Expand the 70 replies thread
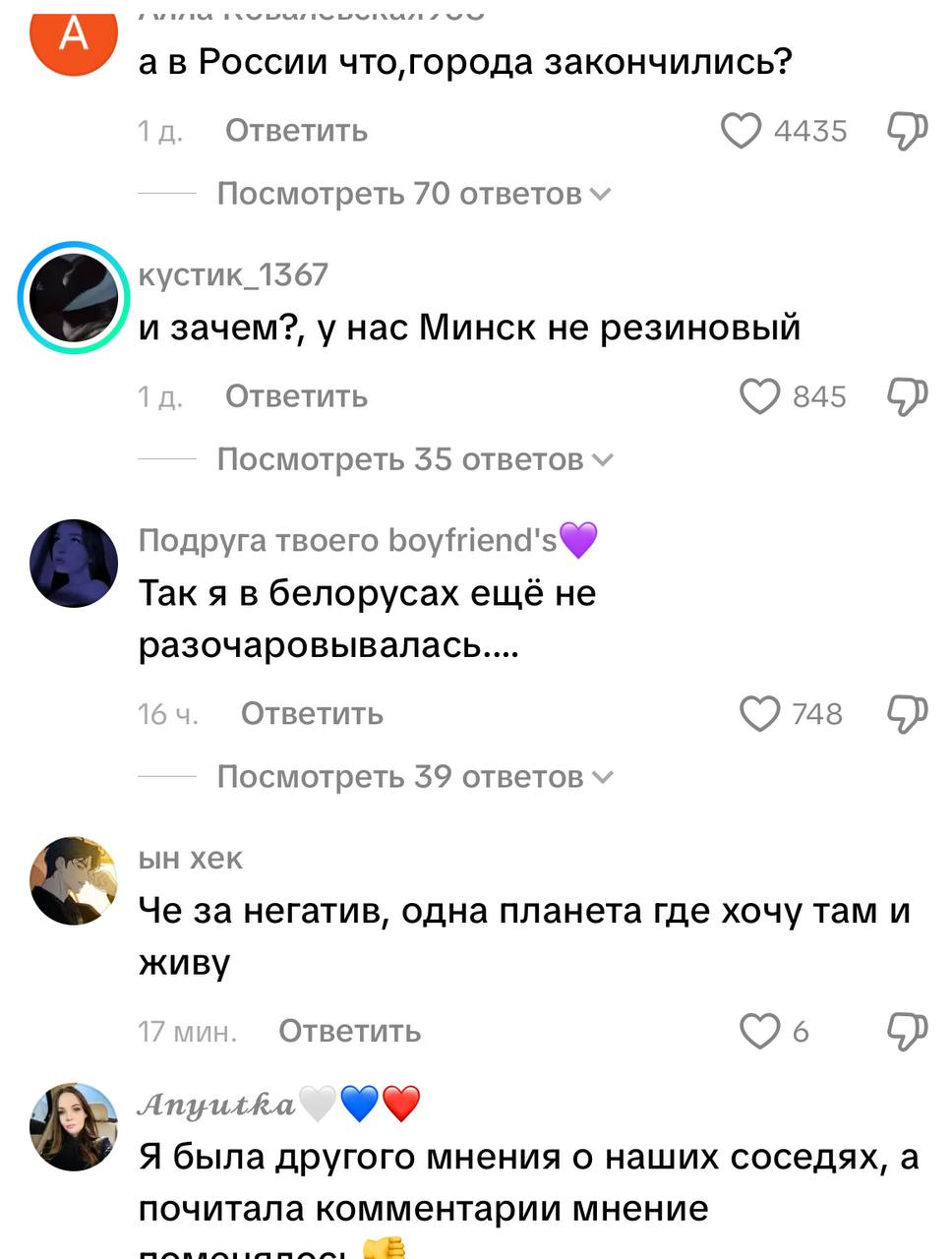 tap(413, 194)
